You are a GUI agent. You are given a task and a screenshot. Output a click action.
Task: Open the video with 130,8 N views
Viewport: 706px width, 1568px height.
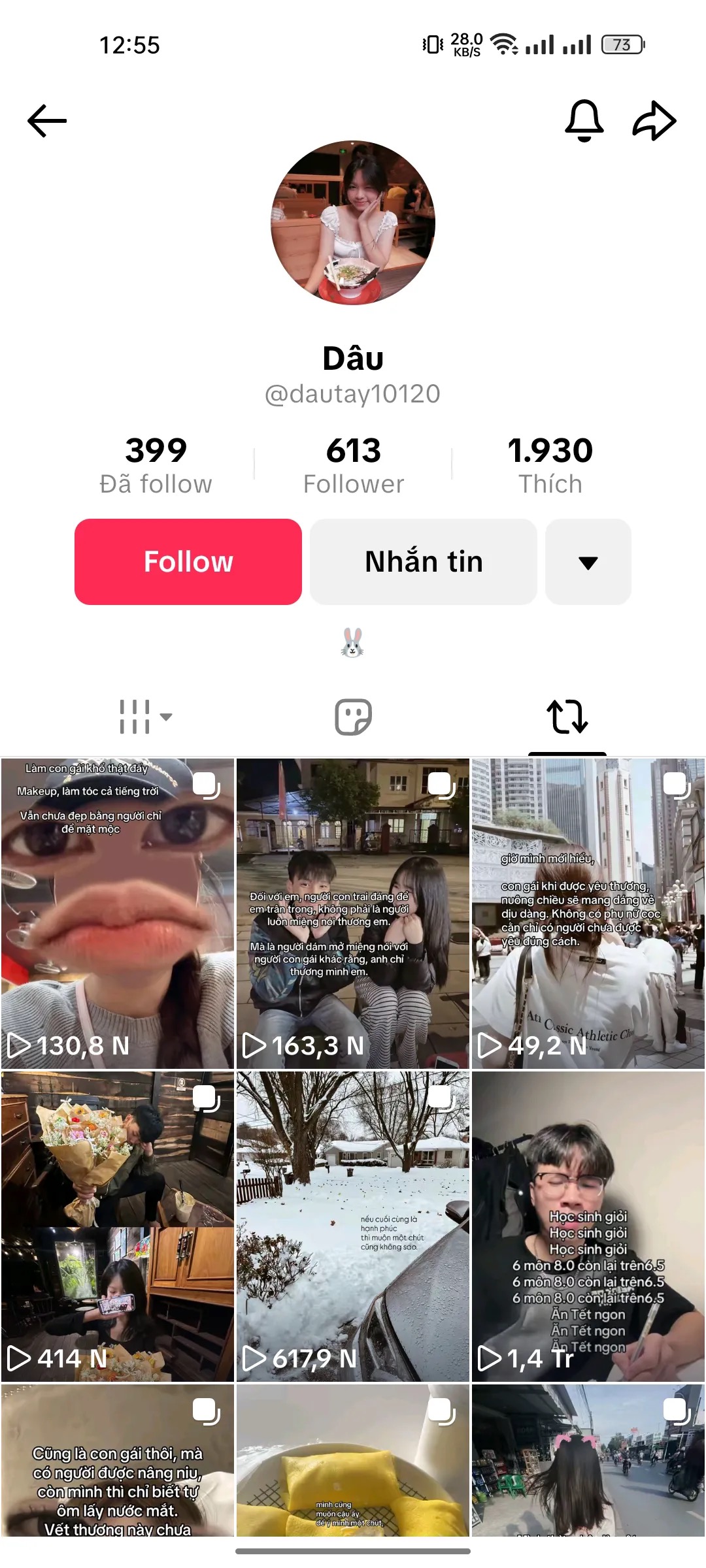(x=118, y=915)
